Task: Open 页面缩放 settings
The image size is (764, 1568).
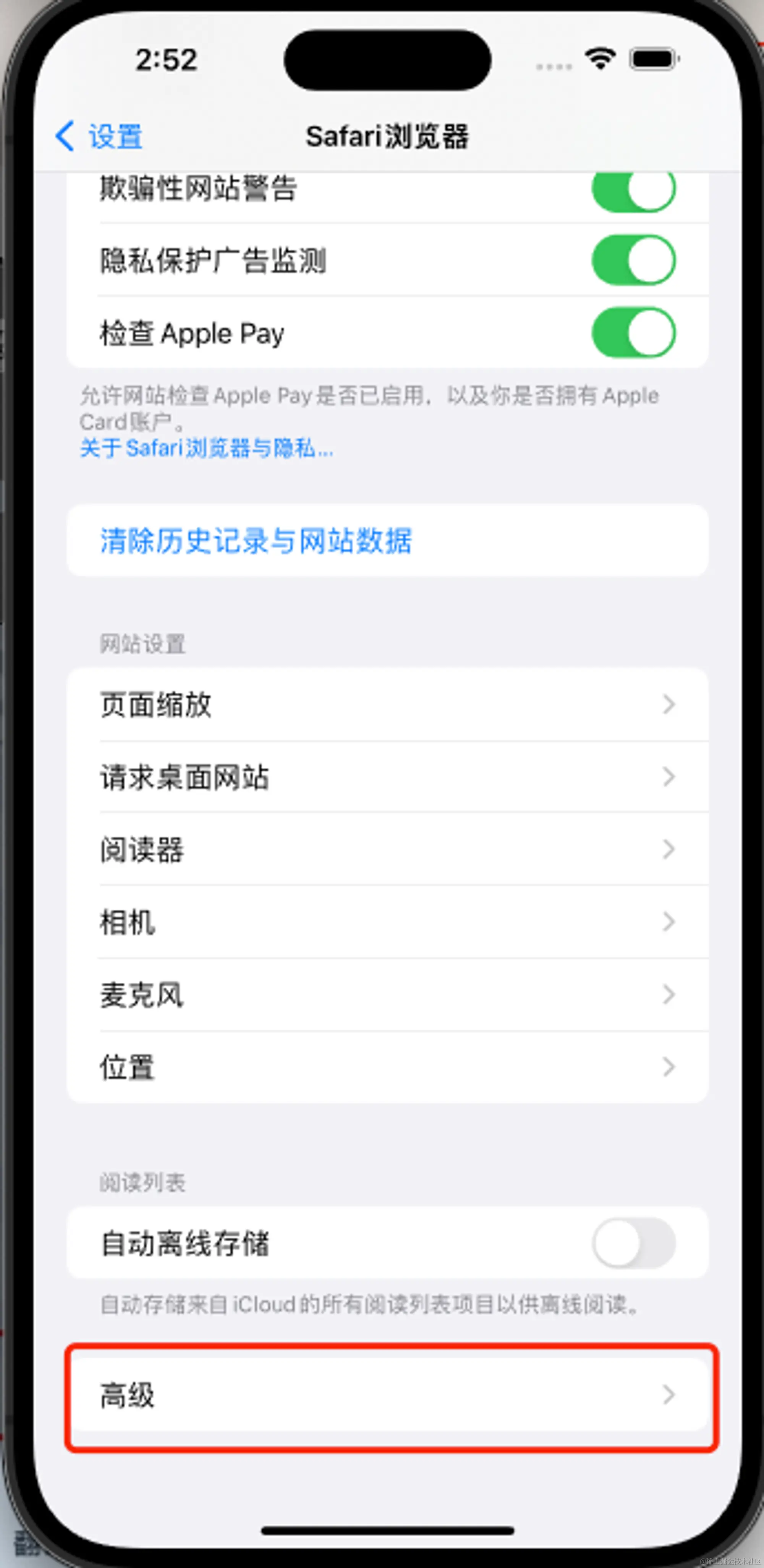Action: coord(387,704)
